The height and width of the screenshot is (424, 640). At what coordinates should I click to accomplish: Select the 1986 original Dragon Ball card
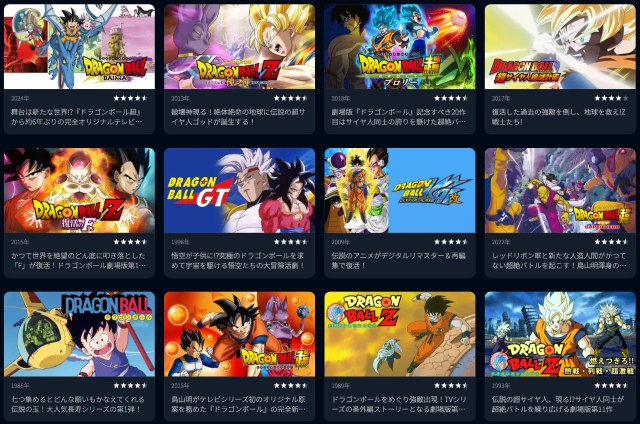(x=79, y=333)
